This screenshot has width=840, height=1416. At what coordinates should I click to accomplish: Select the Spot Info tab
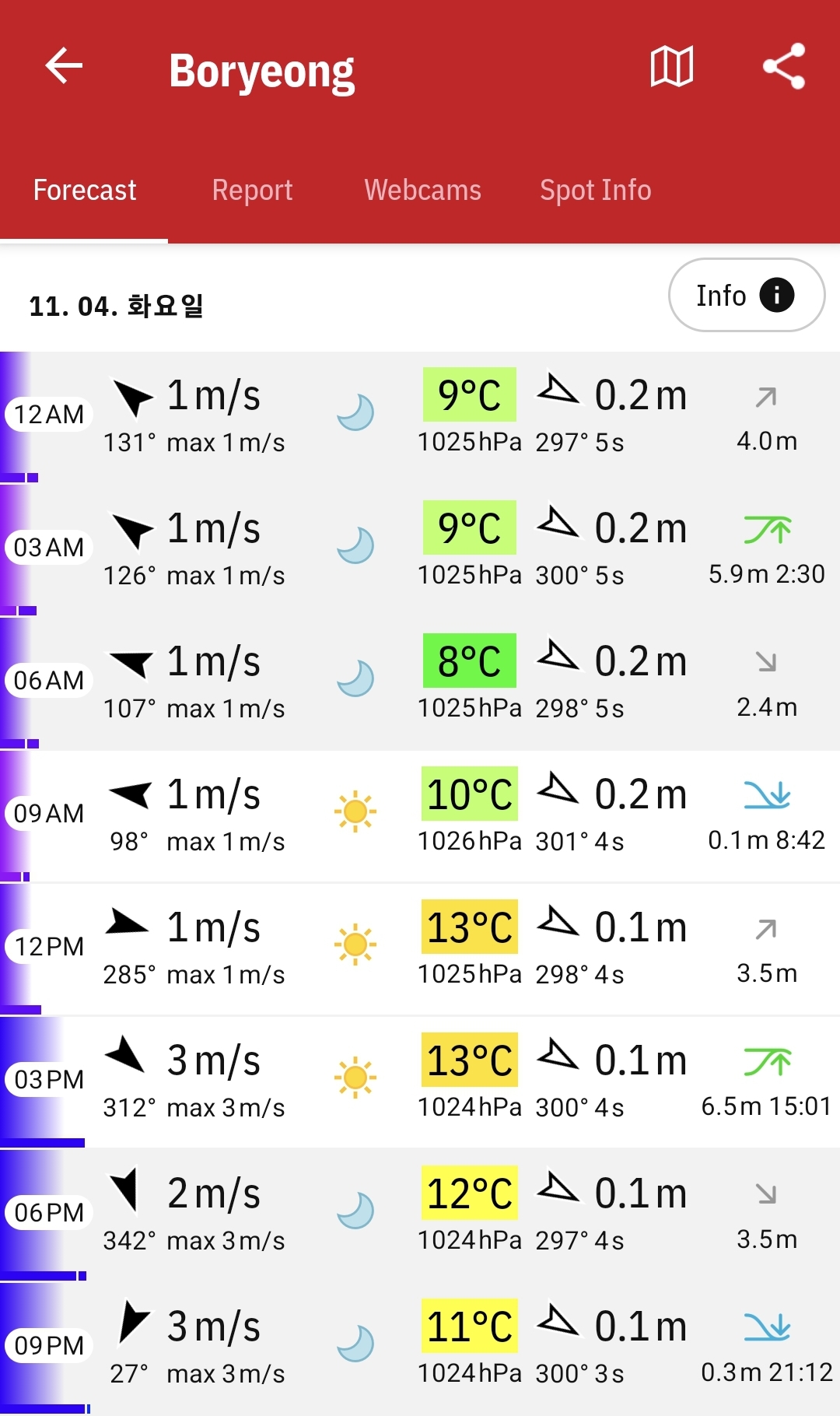tap(595, 191)
